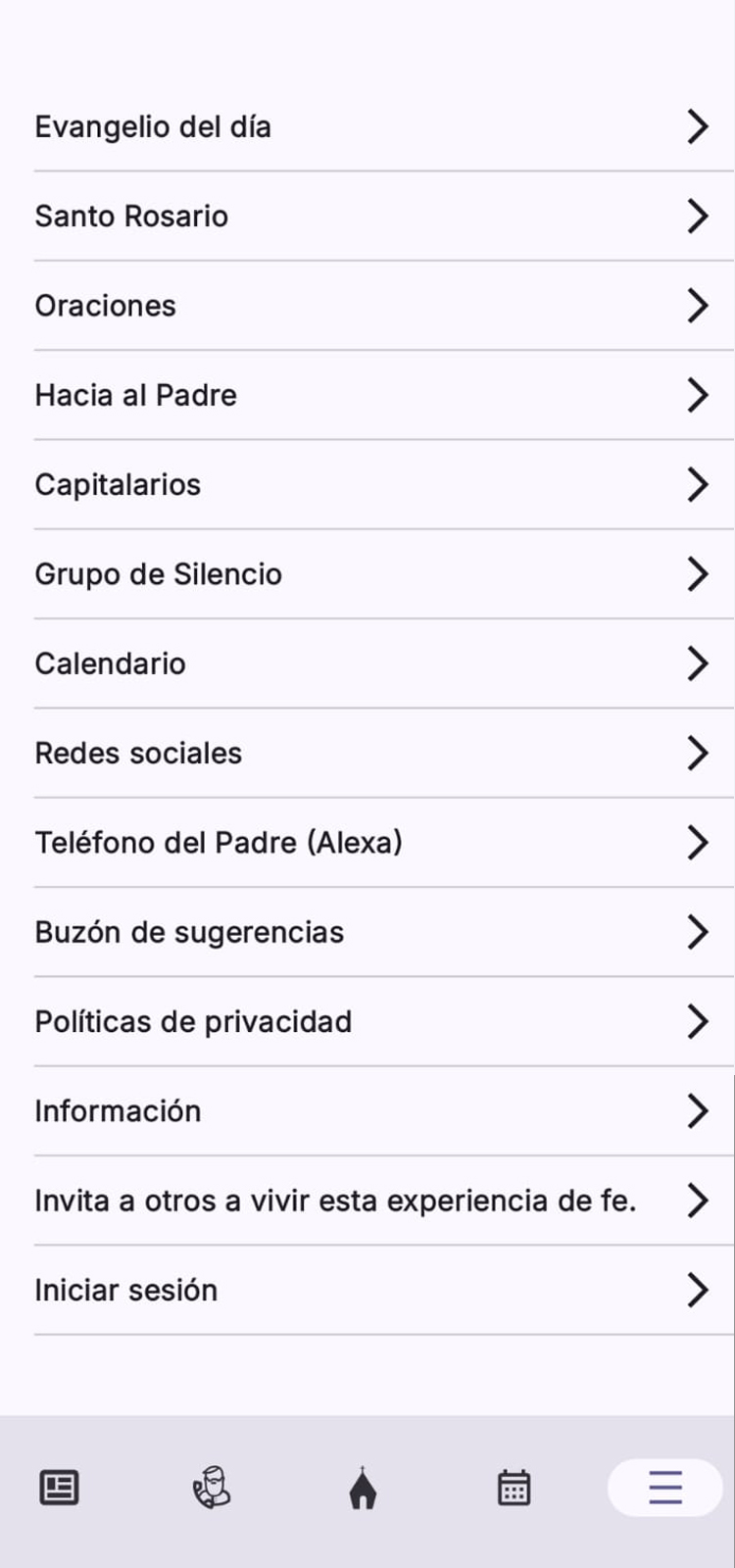Expand the Evangelio del día chevron

tap(698, 126)
